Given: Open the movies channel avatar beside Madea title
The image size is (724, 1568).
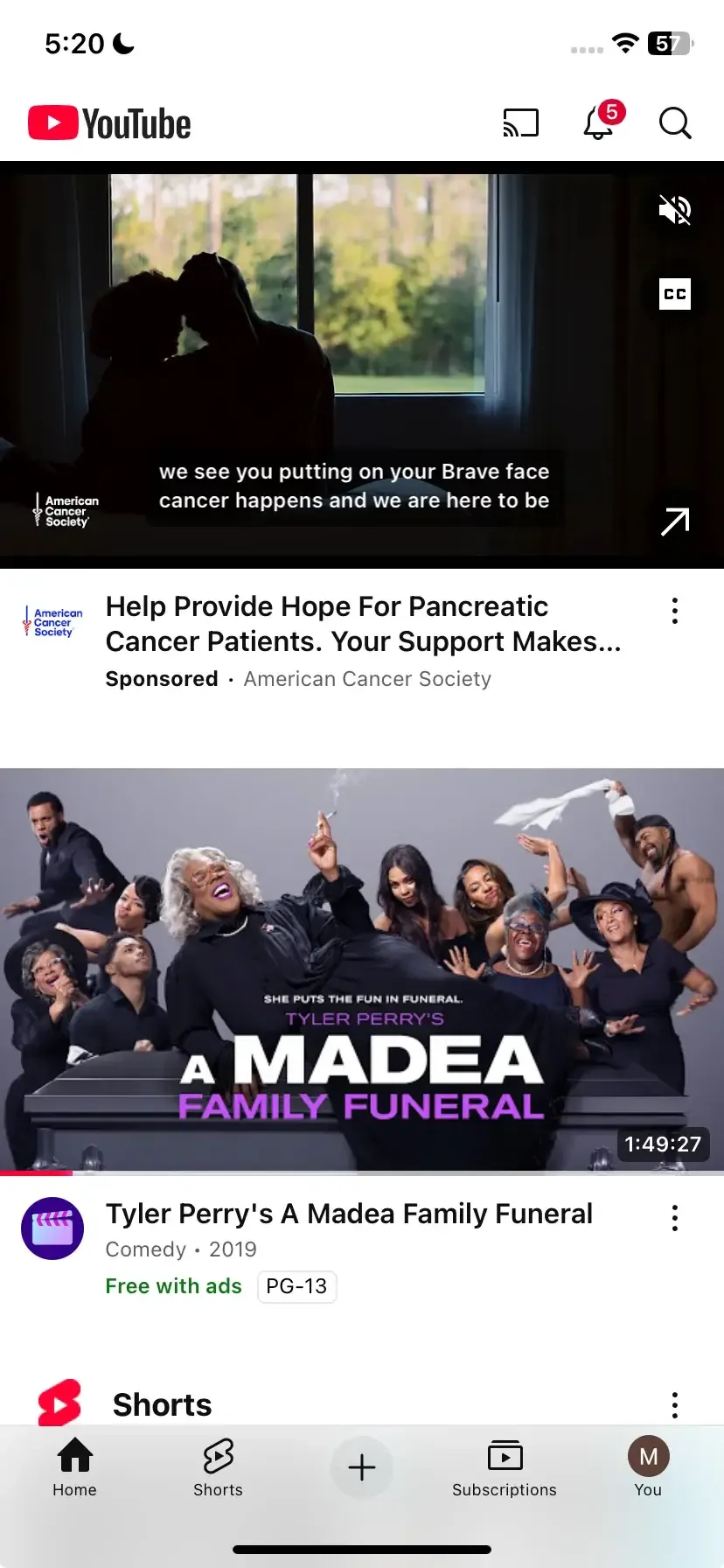Looking at the screenshot, I should [52, 1228].
